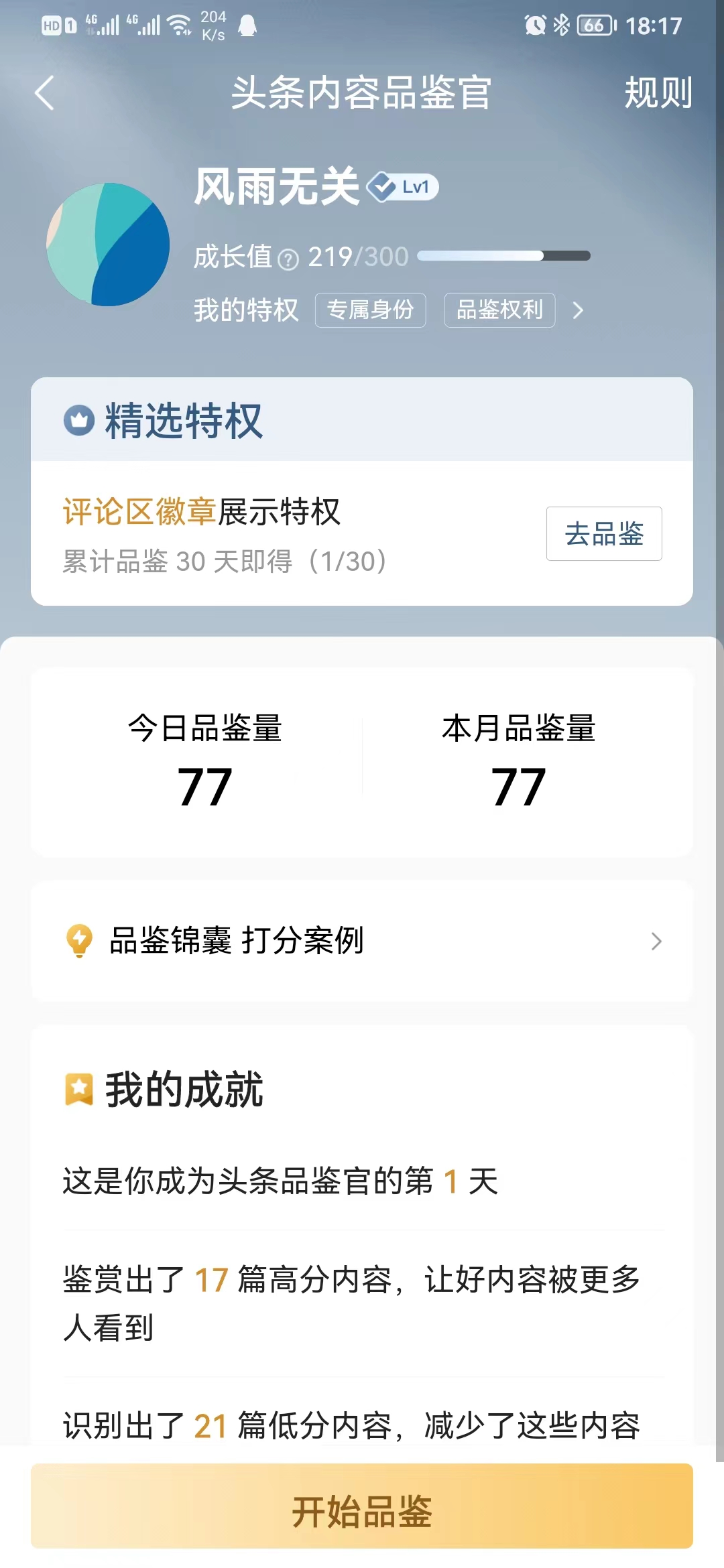The image size is (724, 1568).
Task: Select the 品鉴权利 privilege tag
Action: (500, 310)
